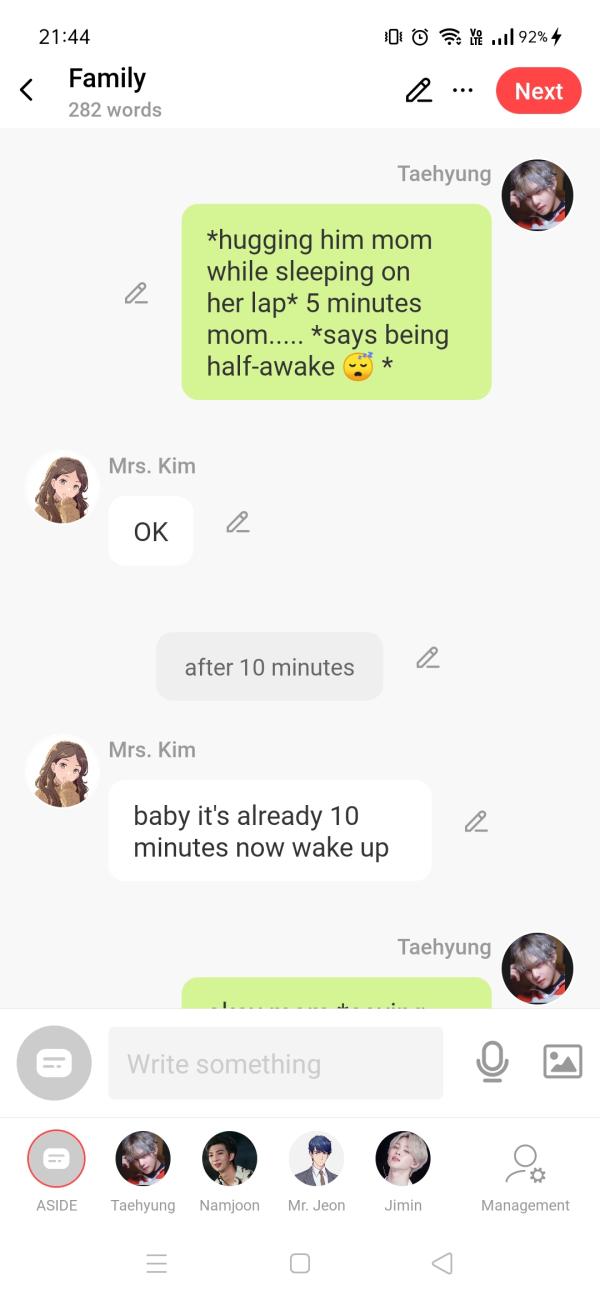The height and width of the screenshot is (1300, 600).
Task: Open the recent apps system button
Action: [157, 1263]
